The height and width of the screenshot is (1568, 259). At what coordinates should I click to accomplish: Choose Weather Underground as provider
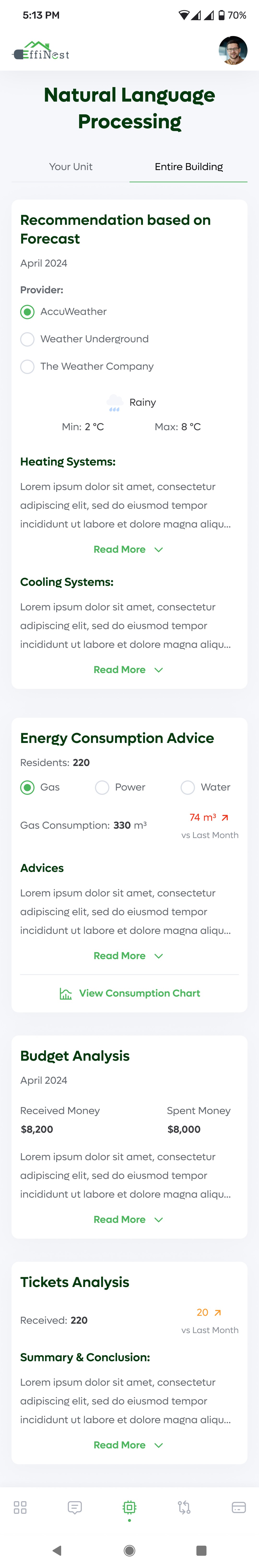coord(27,339)
